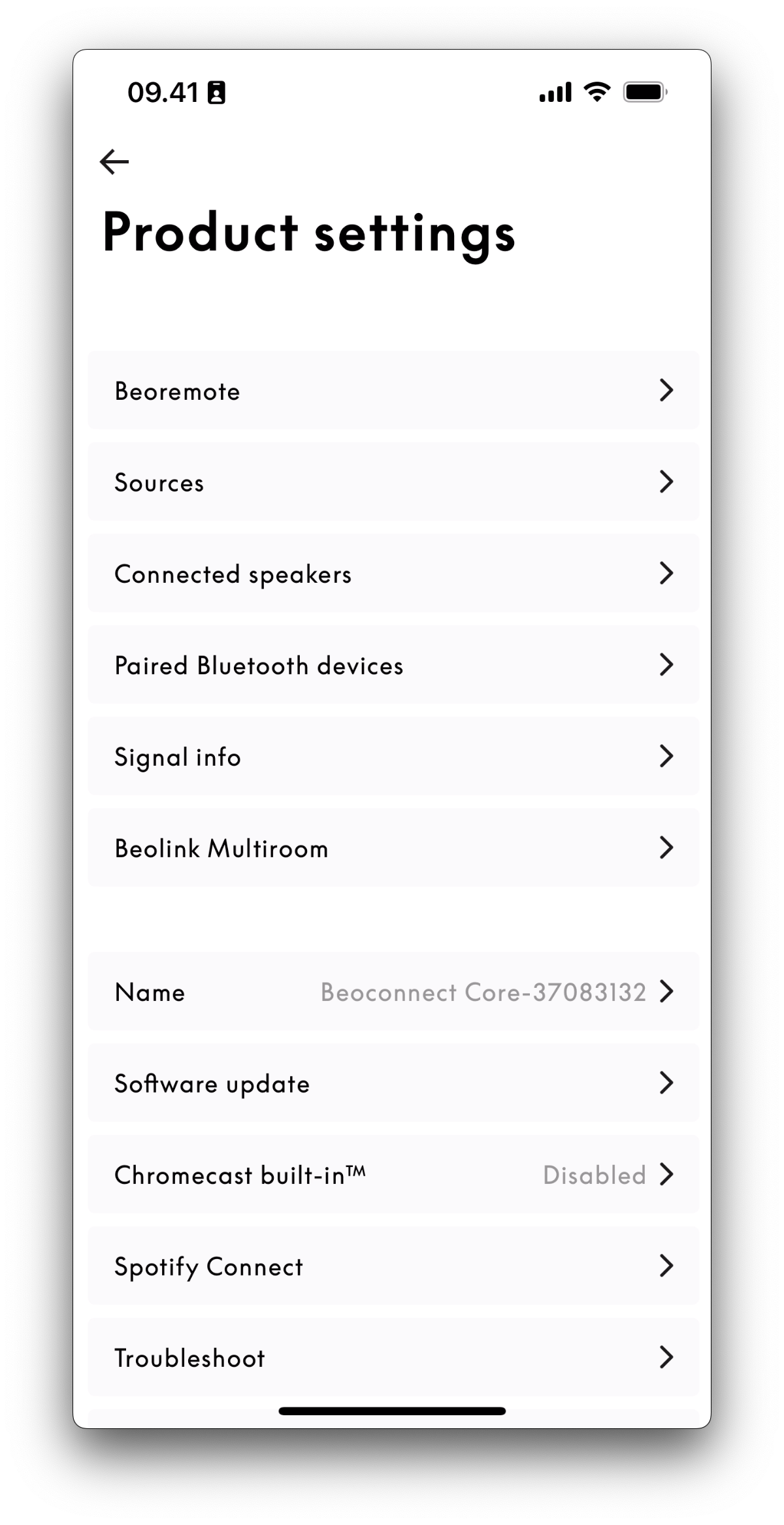Viewport: 784px width, 1525px height.
Task: Edit the product Name row
Action: coord(393,992)
